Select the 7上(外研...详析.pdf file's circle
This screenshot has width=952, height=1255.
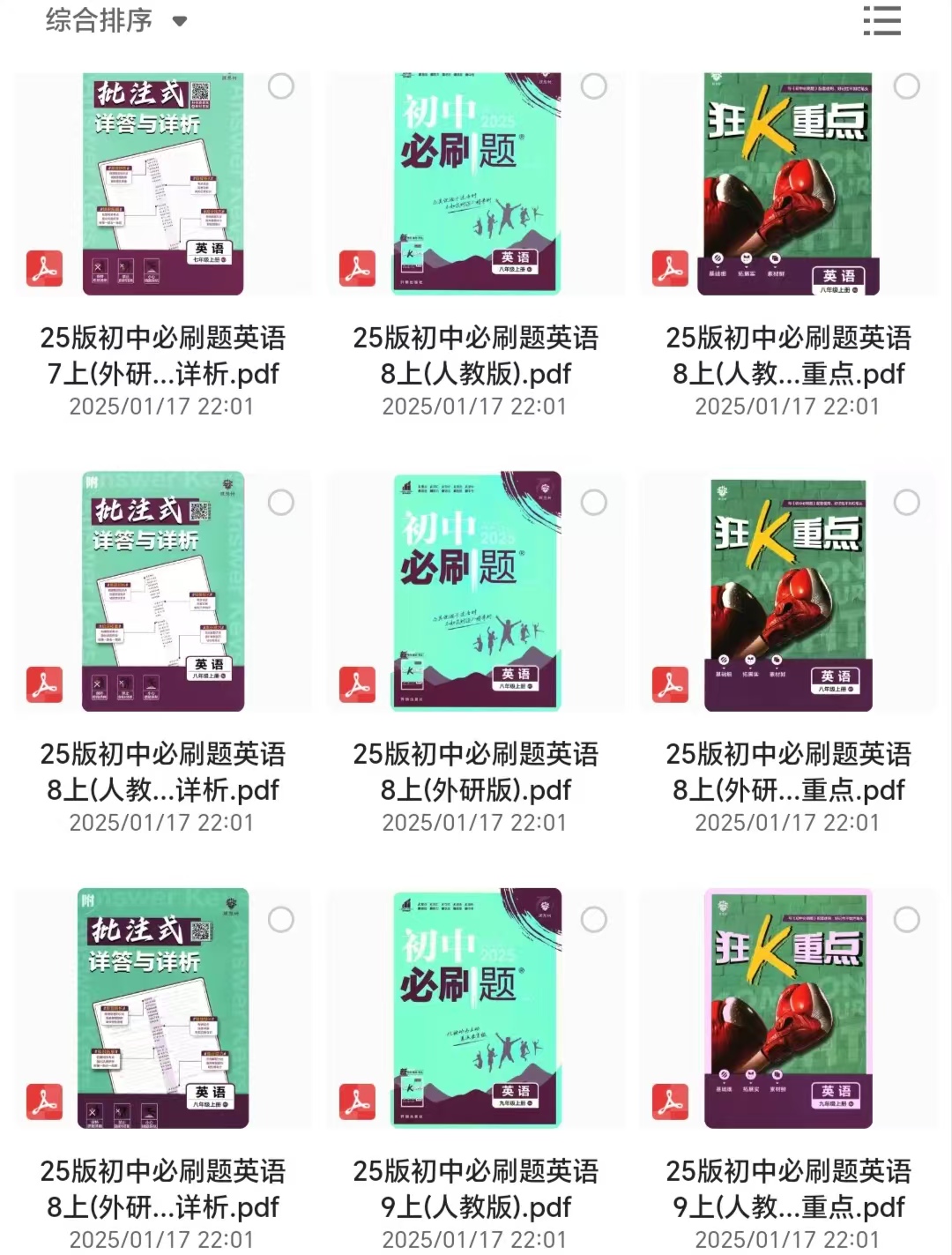tap(281, 86)
